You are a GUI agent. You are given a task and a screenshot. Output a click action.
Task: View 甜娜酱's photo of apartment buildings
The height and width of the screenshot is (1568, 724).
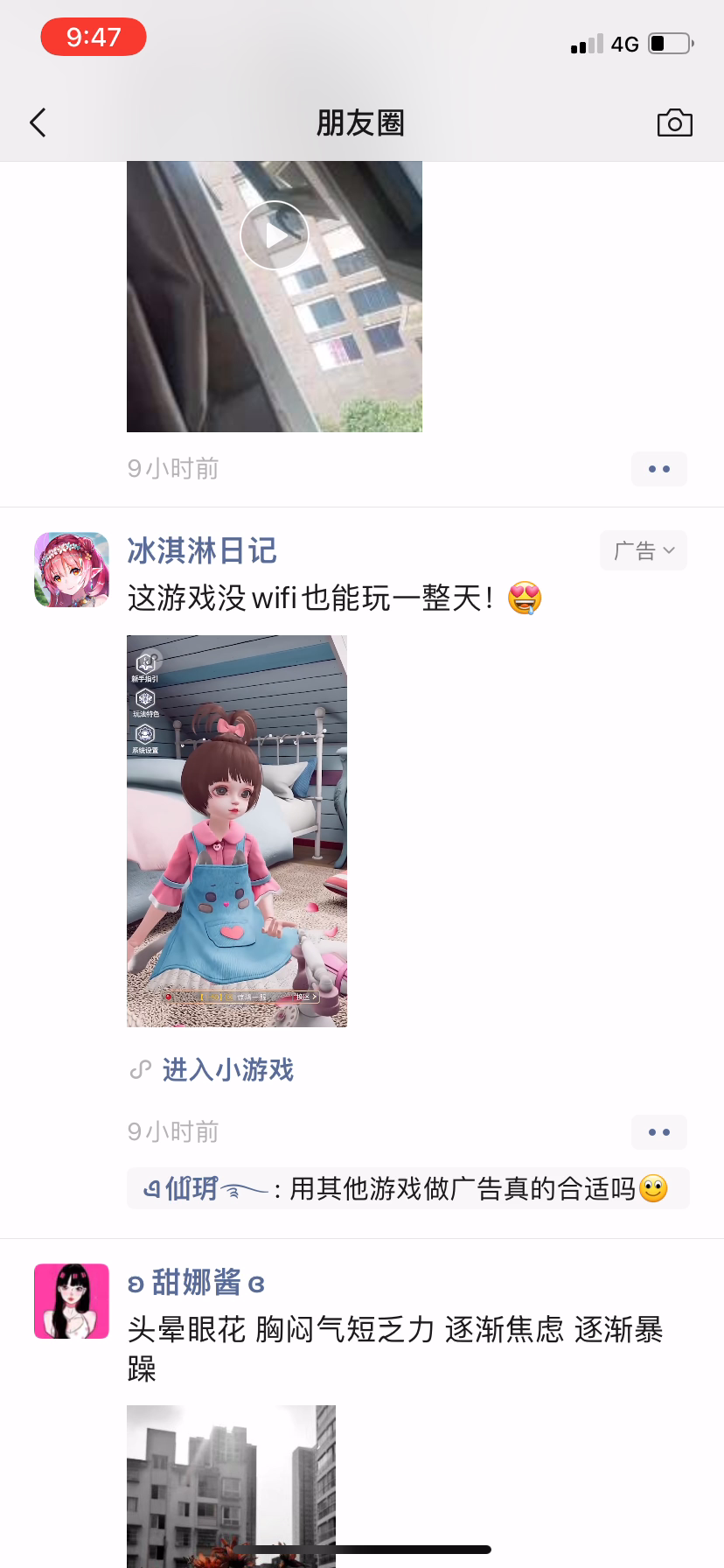click(x=231, y=1486)
